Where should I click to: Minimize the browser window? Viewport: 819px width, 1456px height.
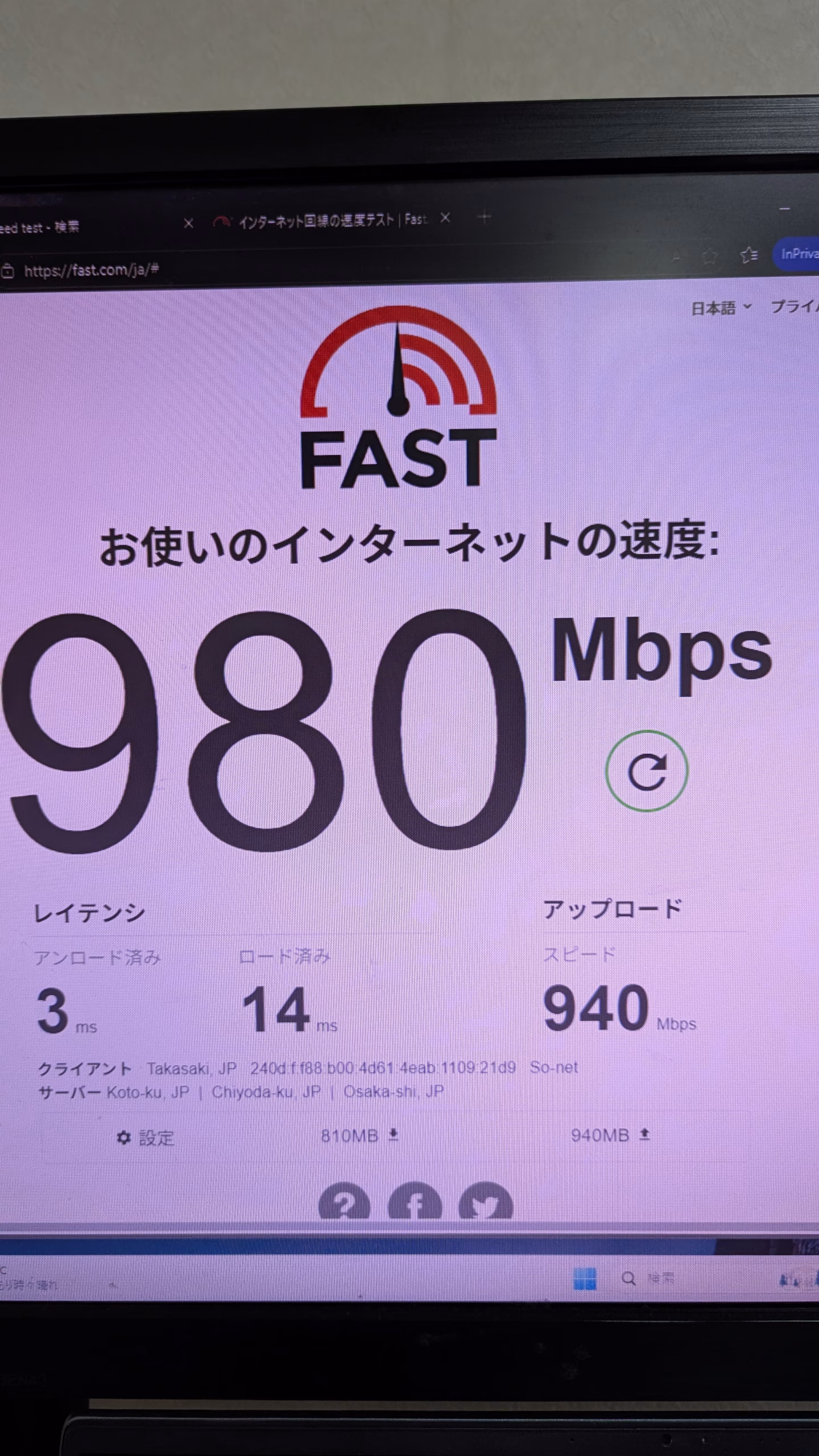click(x=785, y=210)
